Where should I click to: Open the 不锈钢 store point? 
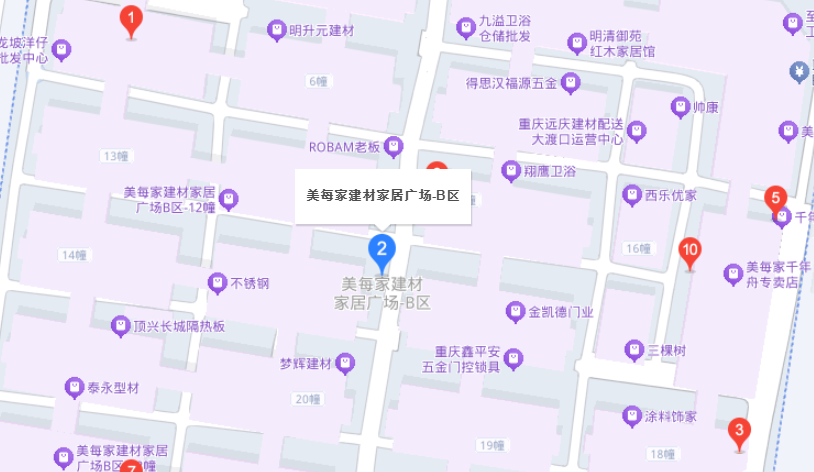217,283
